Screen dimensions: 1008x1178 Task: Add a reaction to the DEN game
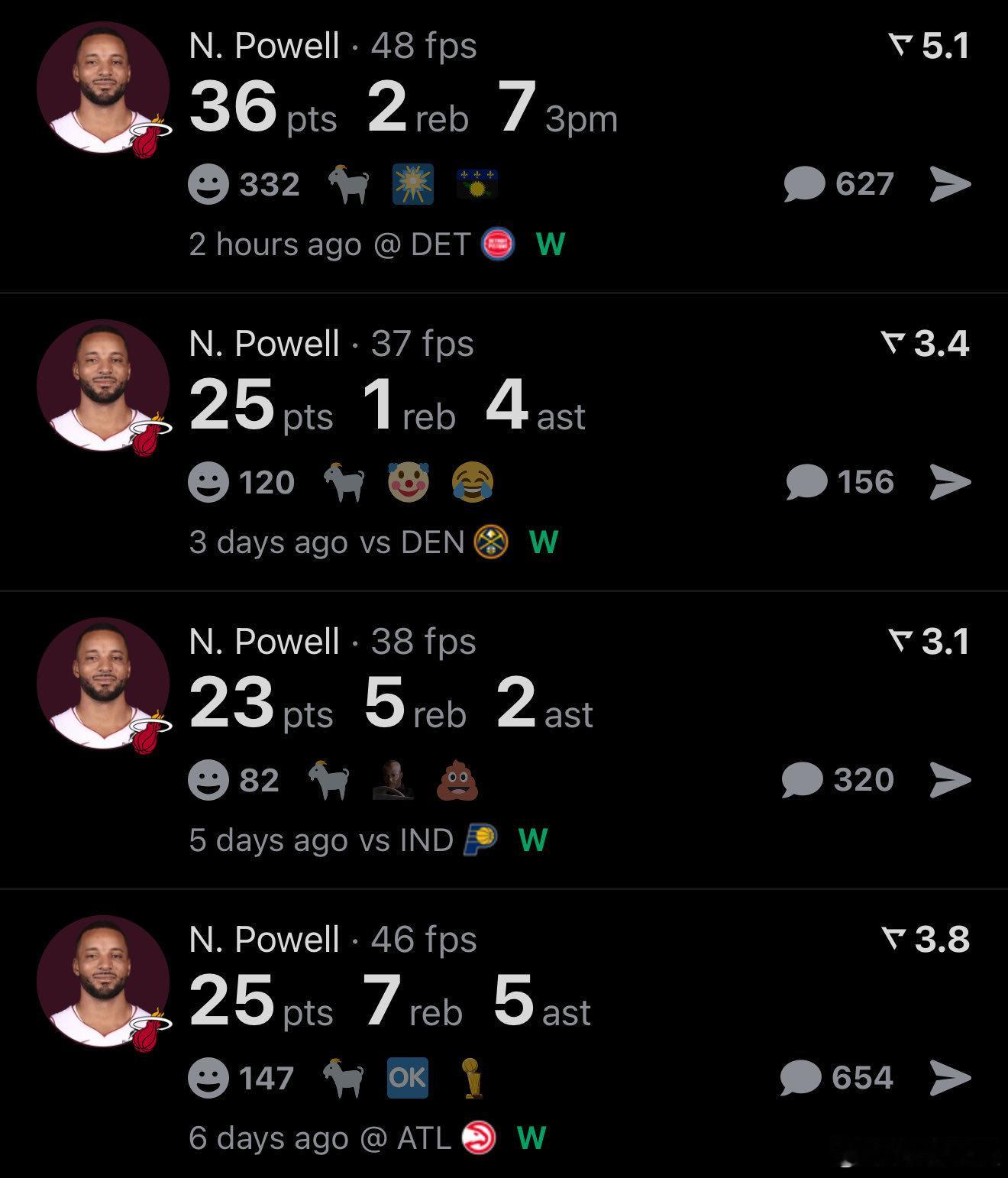click(x=208, y=483)
